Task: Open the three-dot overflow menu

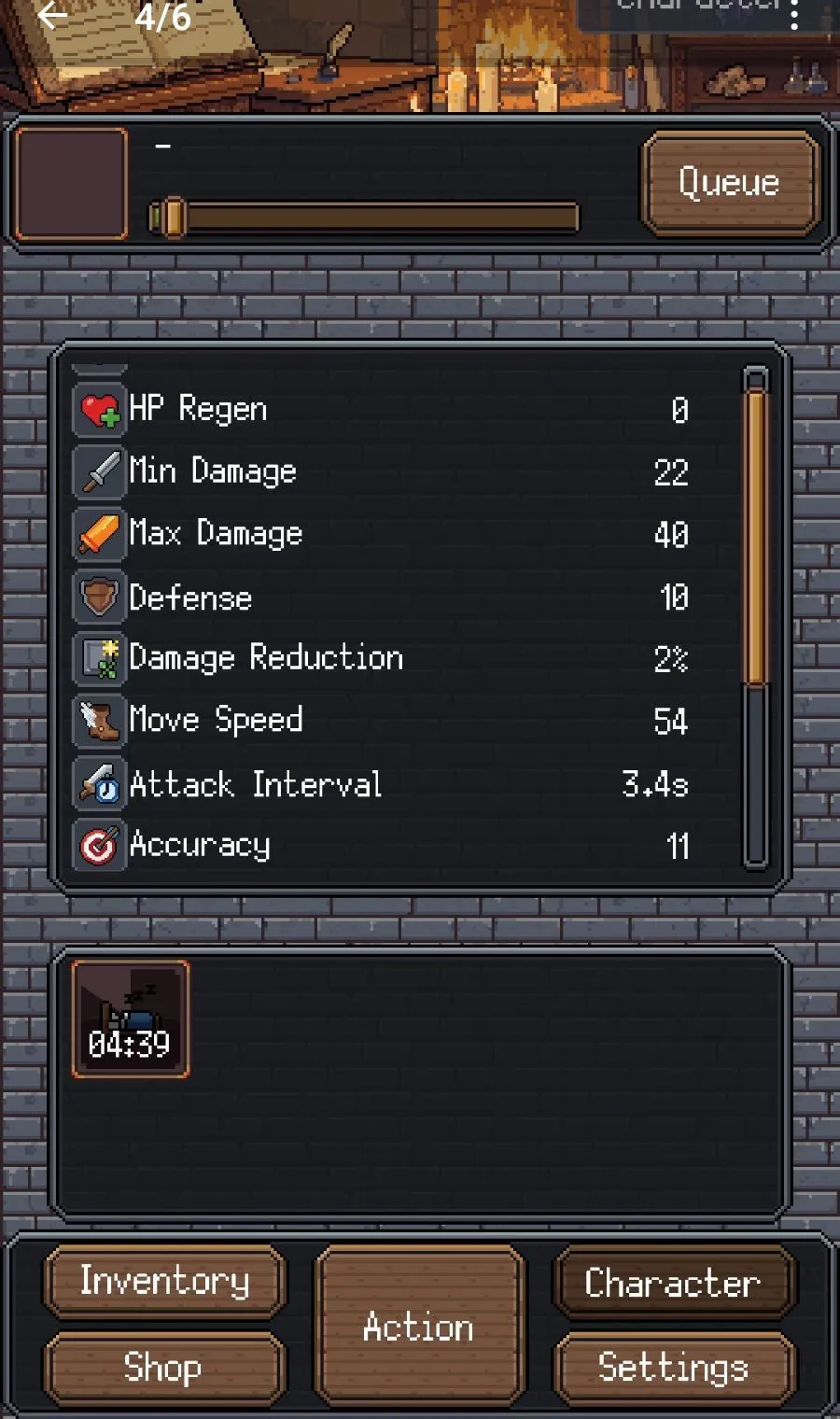Action: coord(794,16)
